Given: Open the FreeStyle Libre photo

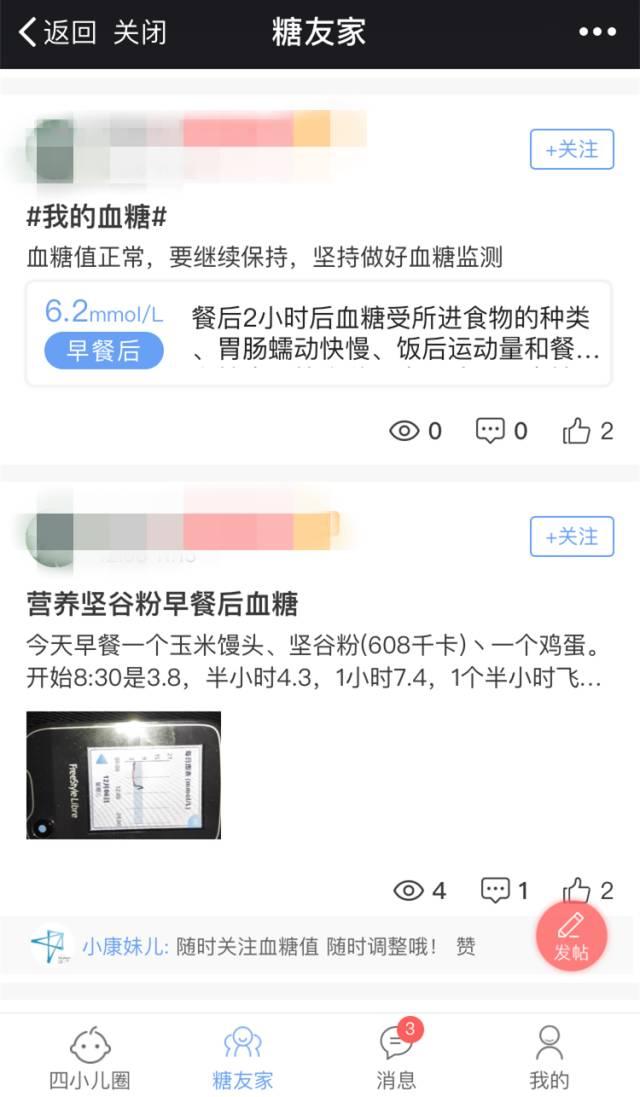Looking at the screenshot, I should 124,775.
